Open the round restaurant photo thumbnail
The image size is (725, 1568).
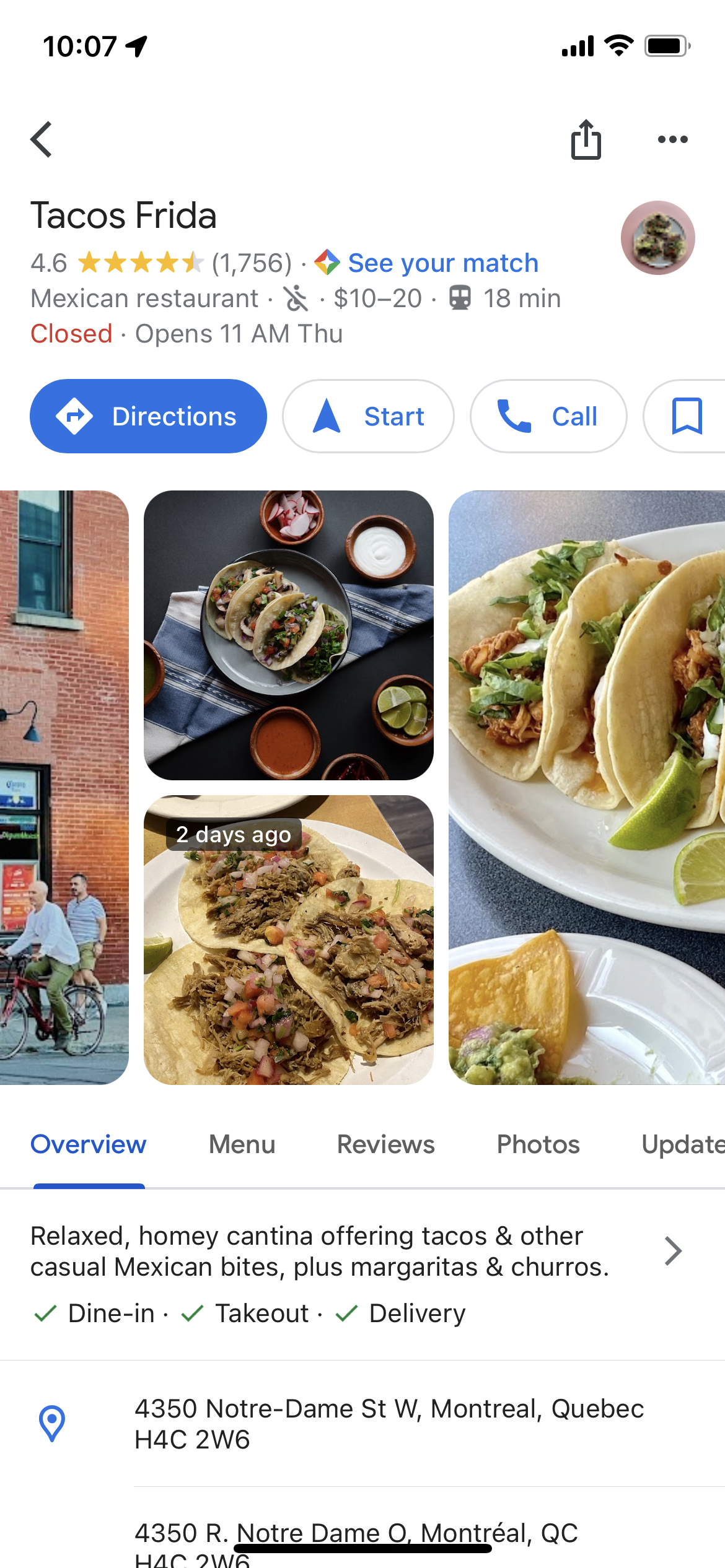coord(657,238)
